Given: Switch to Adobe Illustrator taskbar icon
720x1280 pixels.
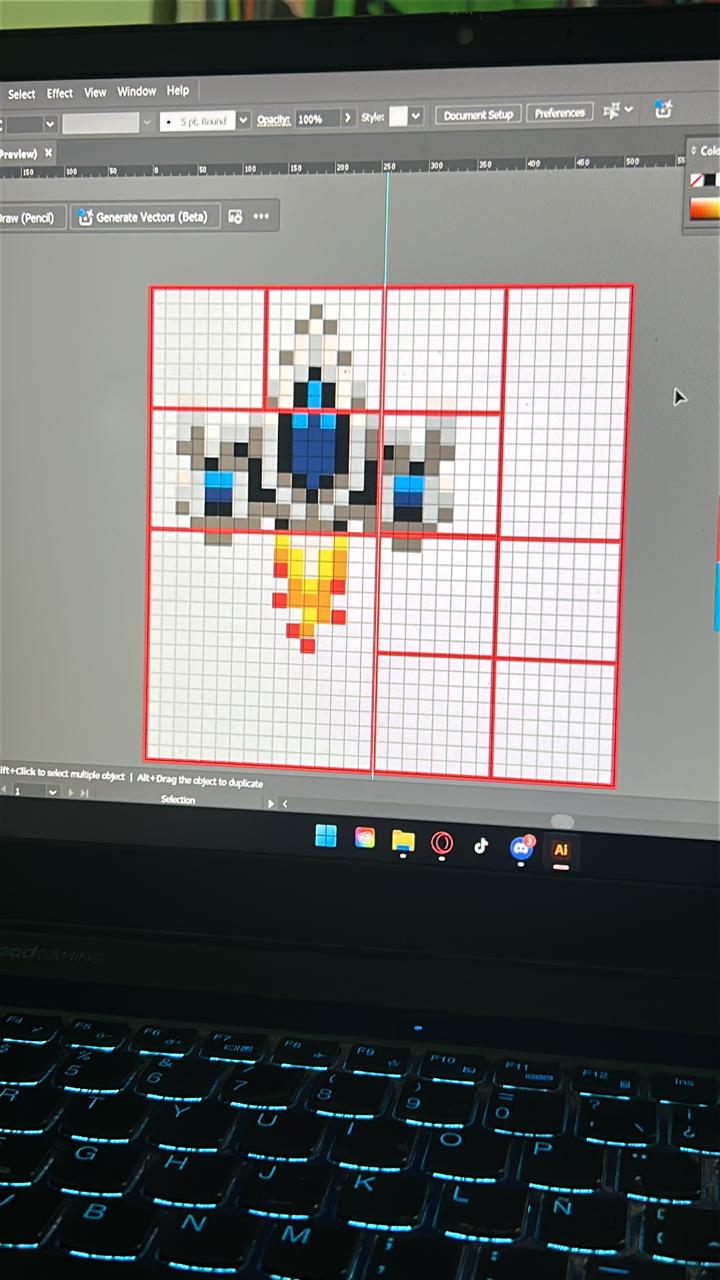Looking at the screenshot, I should pyautogui.click(x=561, y=850).
